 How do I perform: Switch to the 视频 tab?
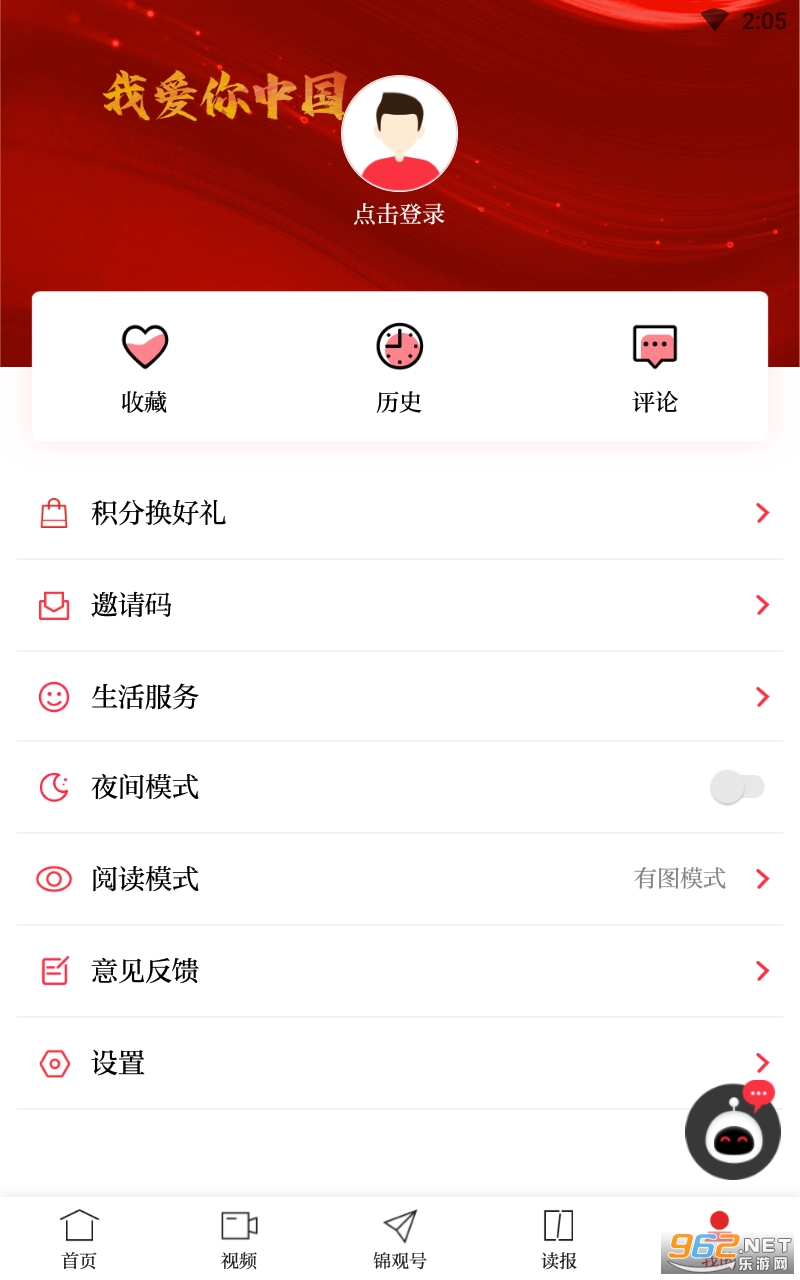pos(239,1238)
